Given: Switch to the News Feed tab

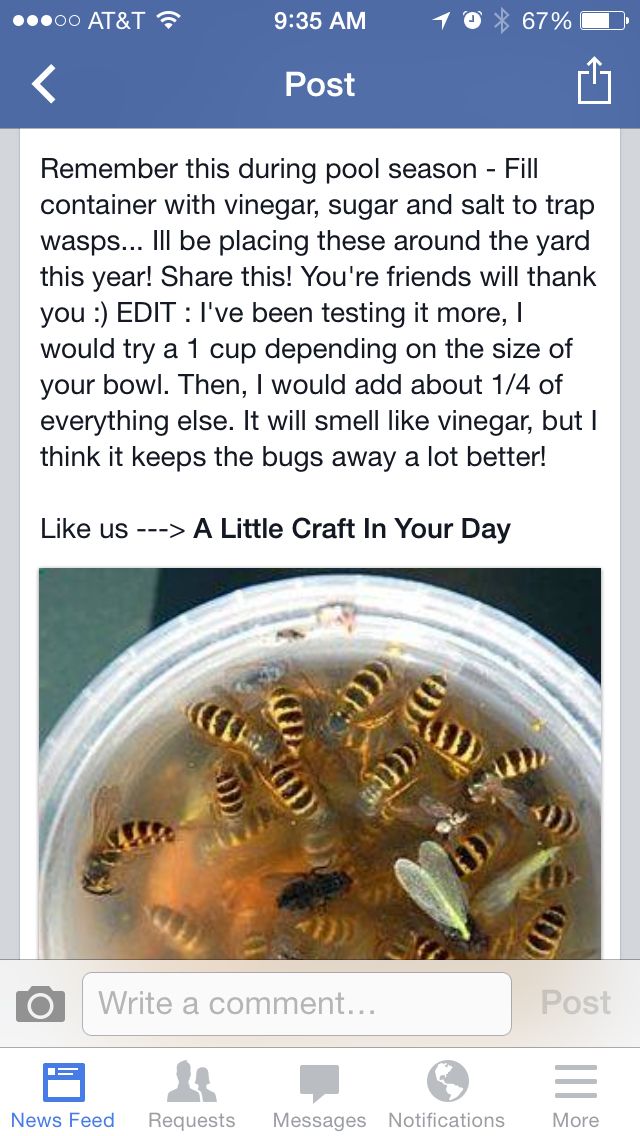Looking at the screenshot, I should pos(63,1095).
